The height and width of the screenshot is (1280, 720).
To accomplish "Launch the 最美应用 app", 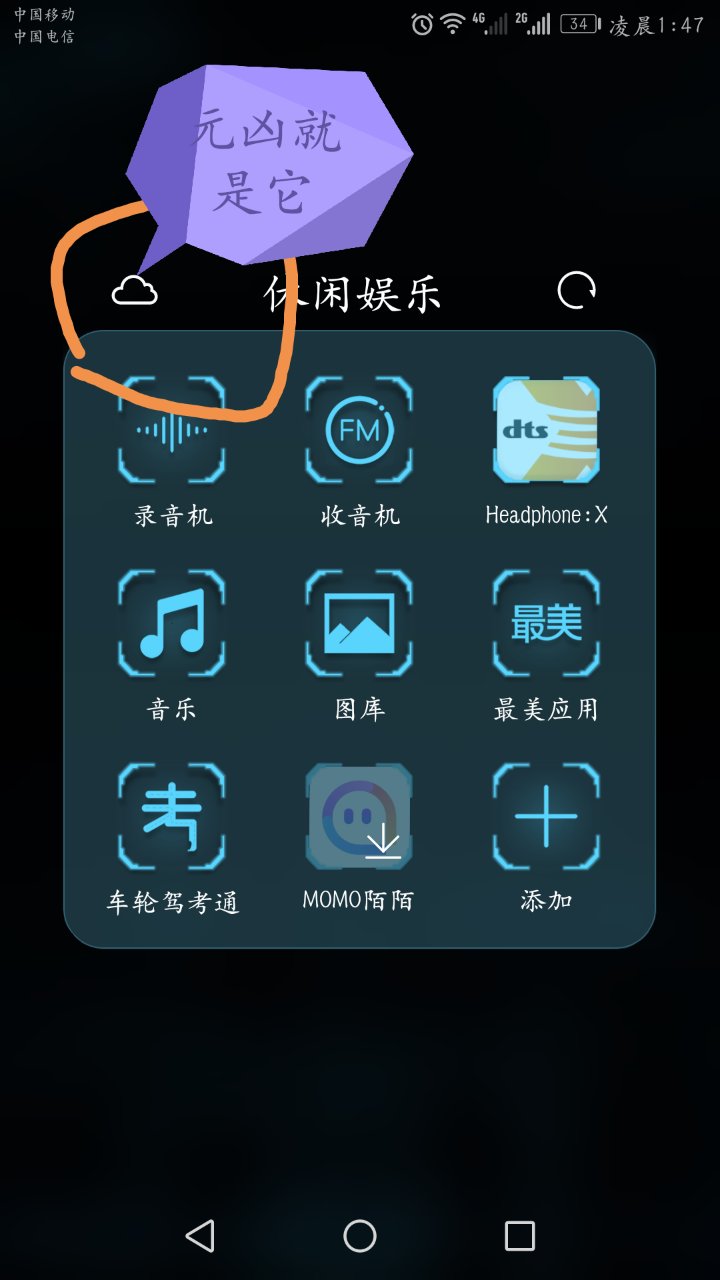I will (546, 622).
